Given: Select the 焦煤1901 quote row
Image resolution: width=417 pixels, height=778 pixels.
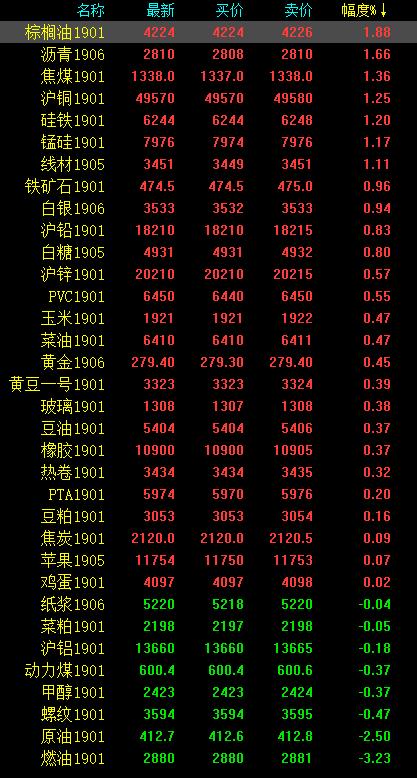Looking at the screenshot, I should (x=208, y=76).
